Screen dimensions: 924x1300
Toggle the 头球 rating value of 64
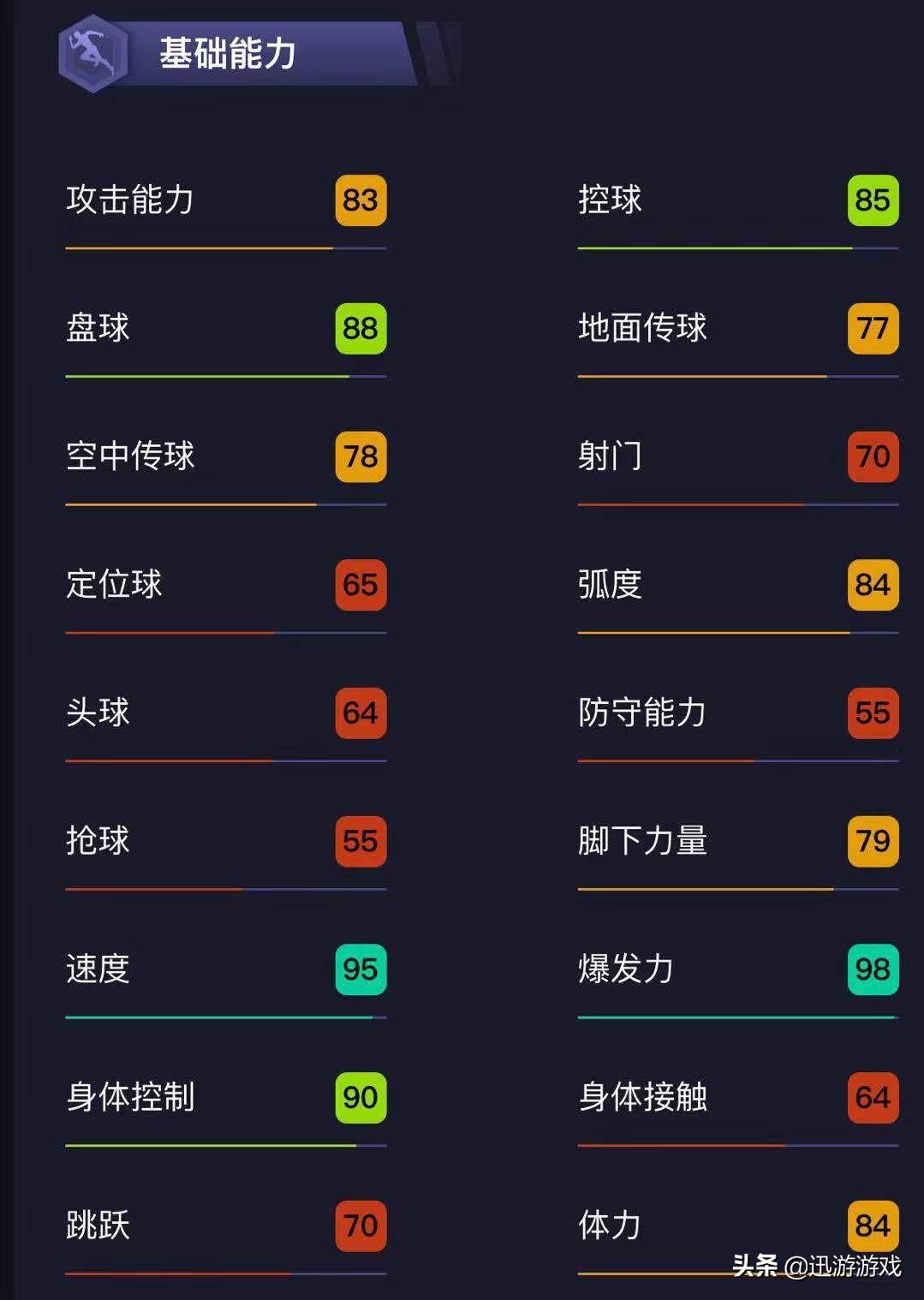click(x=360, y=713)
